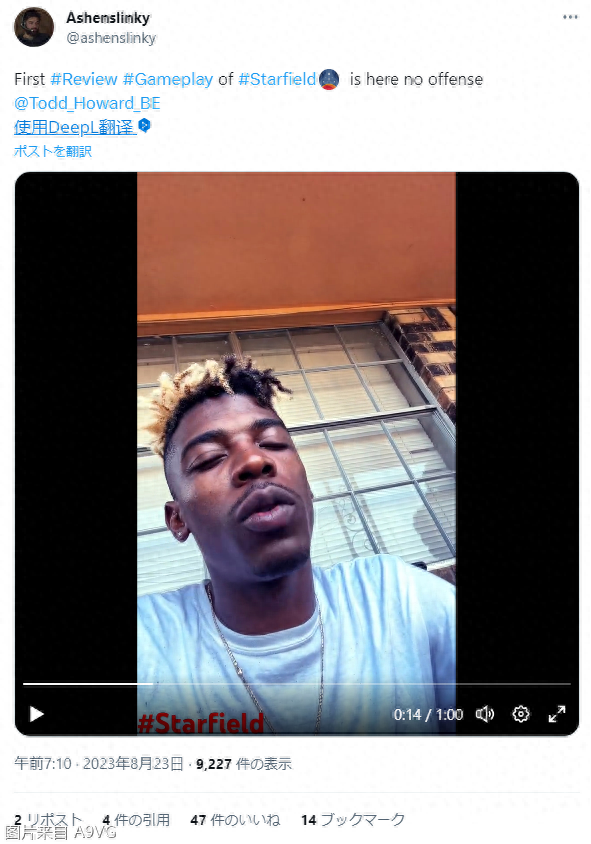
Task: Open the #Gameplay hashtag
Action: [x=168, y=80]
